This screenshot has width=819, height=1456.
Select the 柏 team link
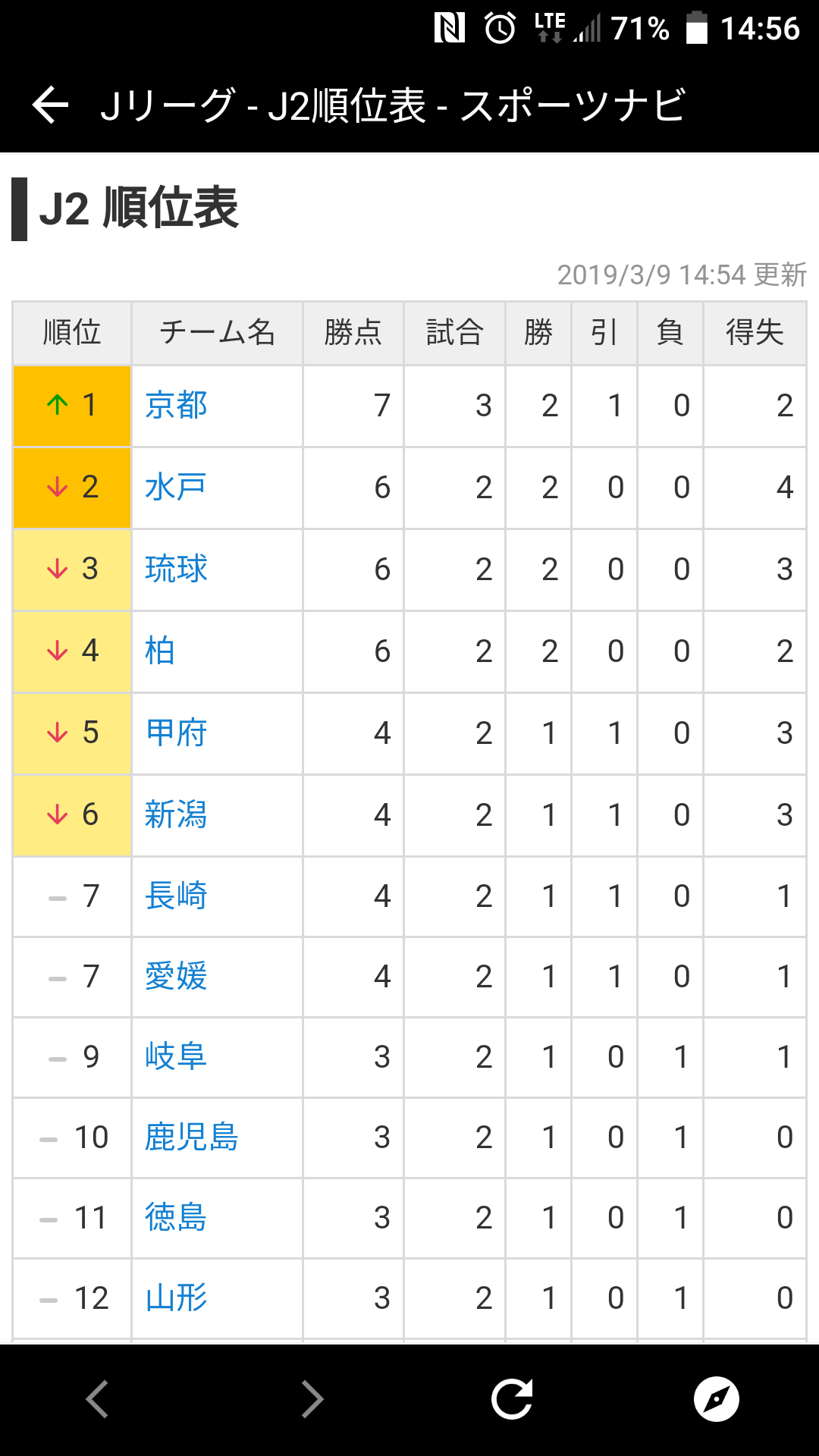tap(160, 651)
